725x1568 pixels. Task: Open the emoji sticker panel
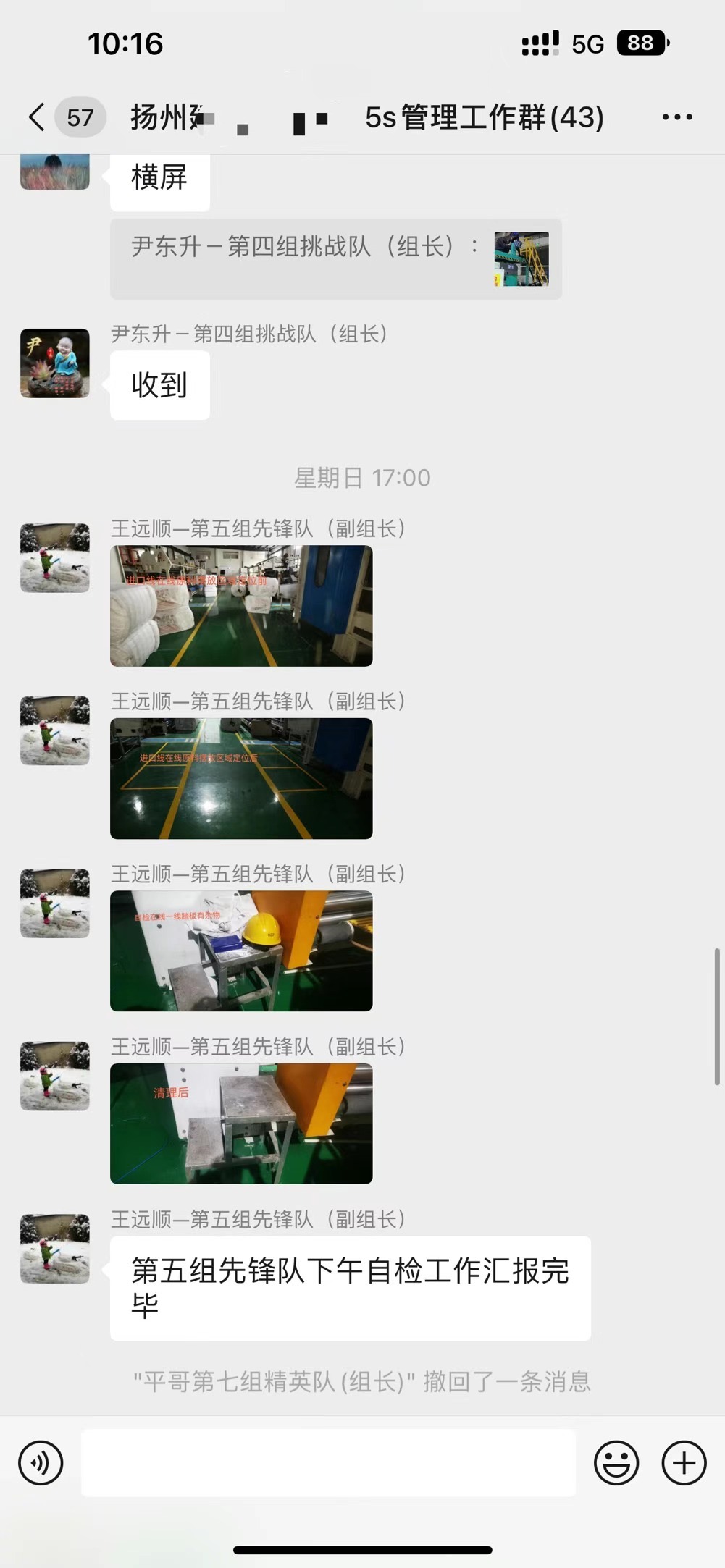[616, 1463]
